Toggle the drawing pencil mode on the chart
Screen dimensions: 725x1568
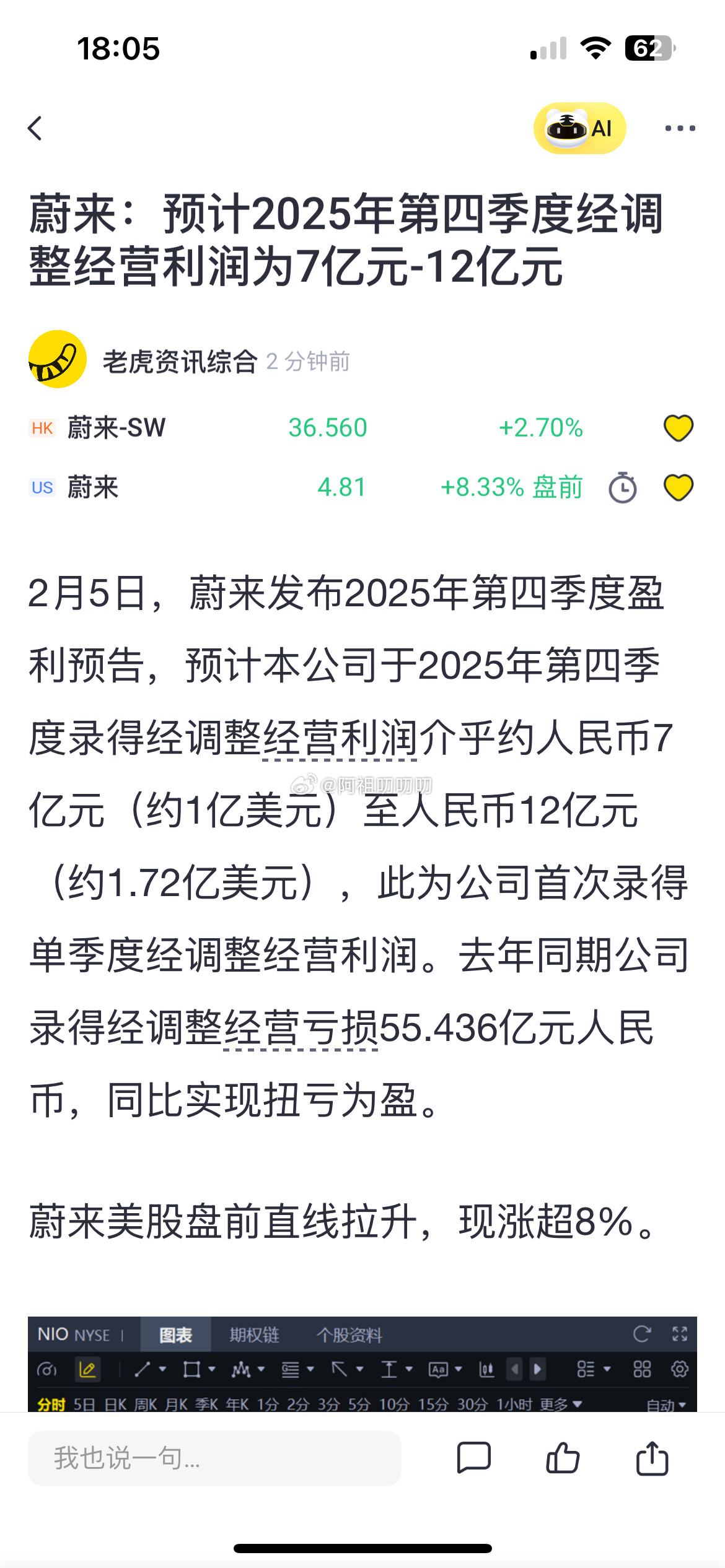87,1370
